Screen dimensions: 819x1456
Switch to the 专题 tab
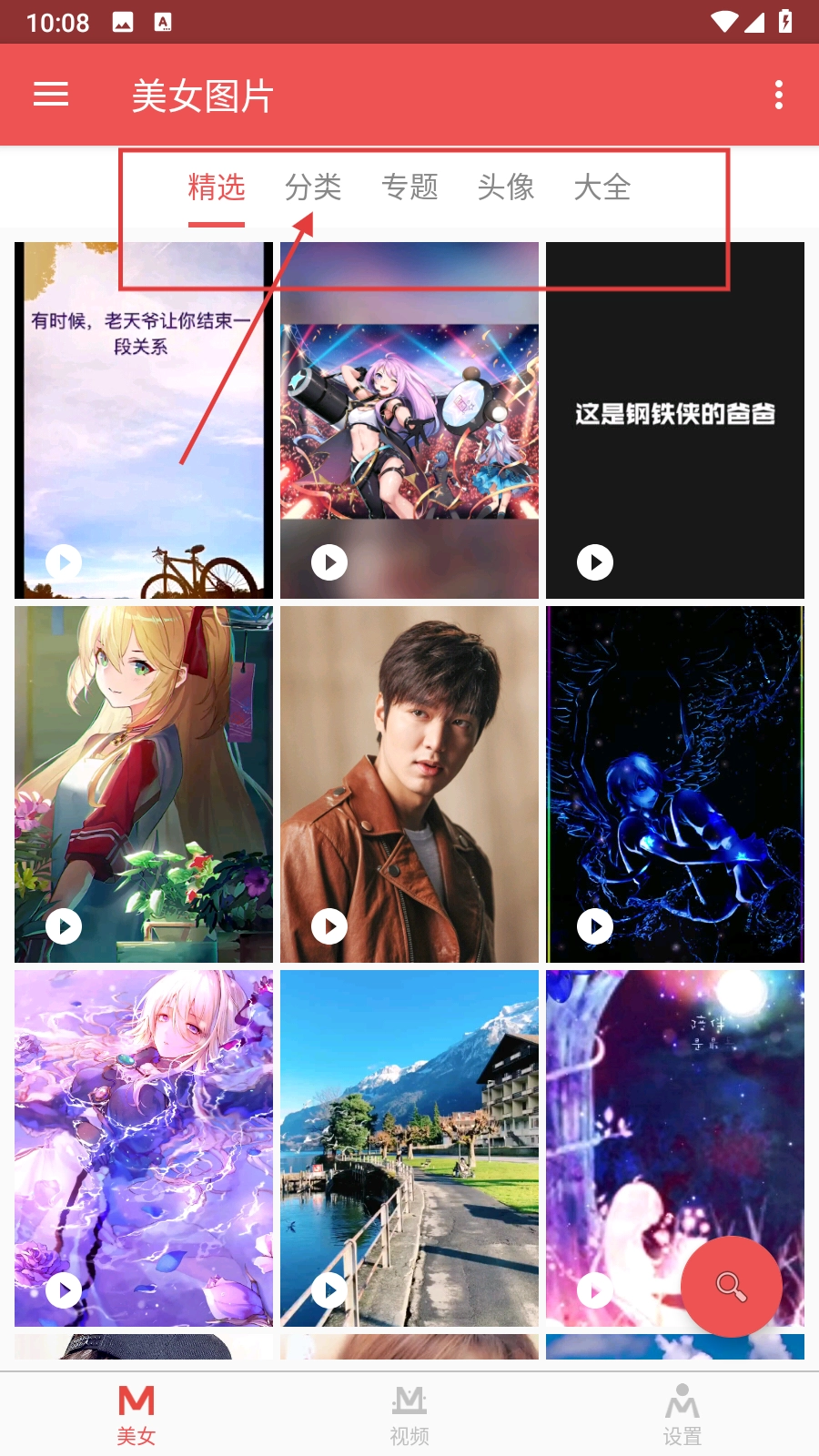(409, 187)
